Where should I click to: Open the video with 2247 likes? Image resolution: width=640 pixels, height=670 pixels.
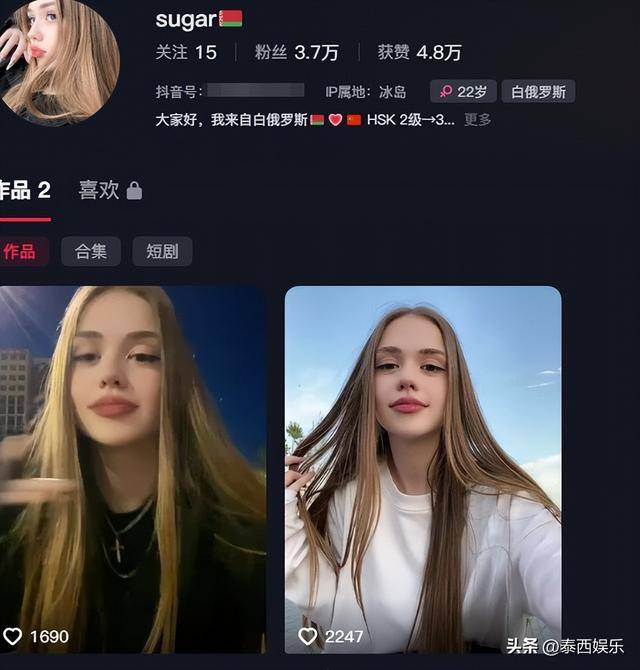pos(422,470)
